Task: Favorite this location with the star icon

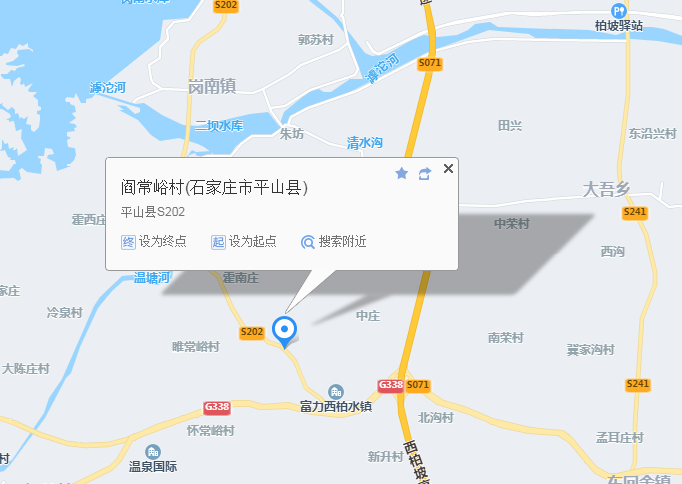Action: 402,173
